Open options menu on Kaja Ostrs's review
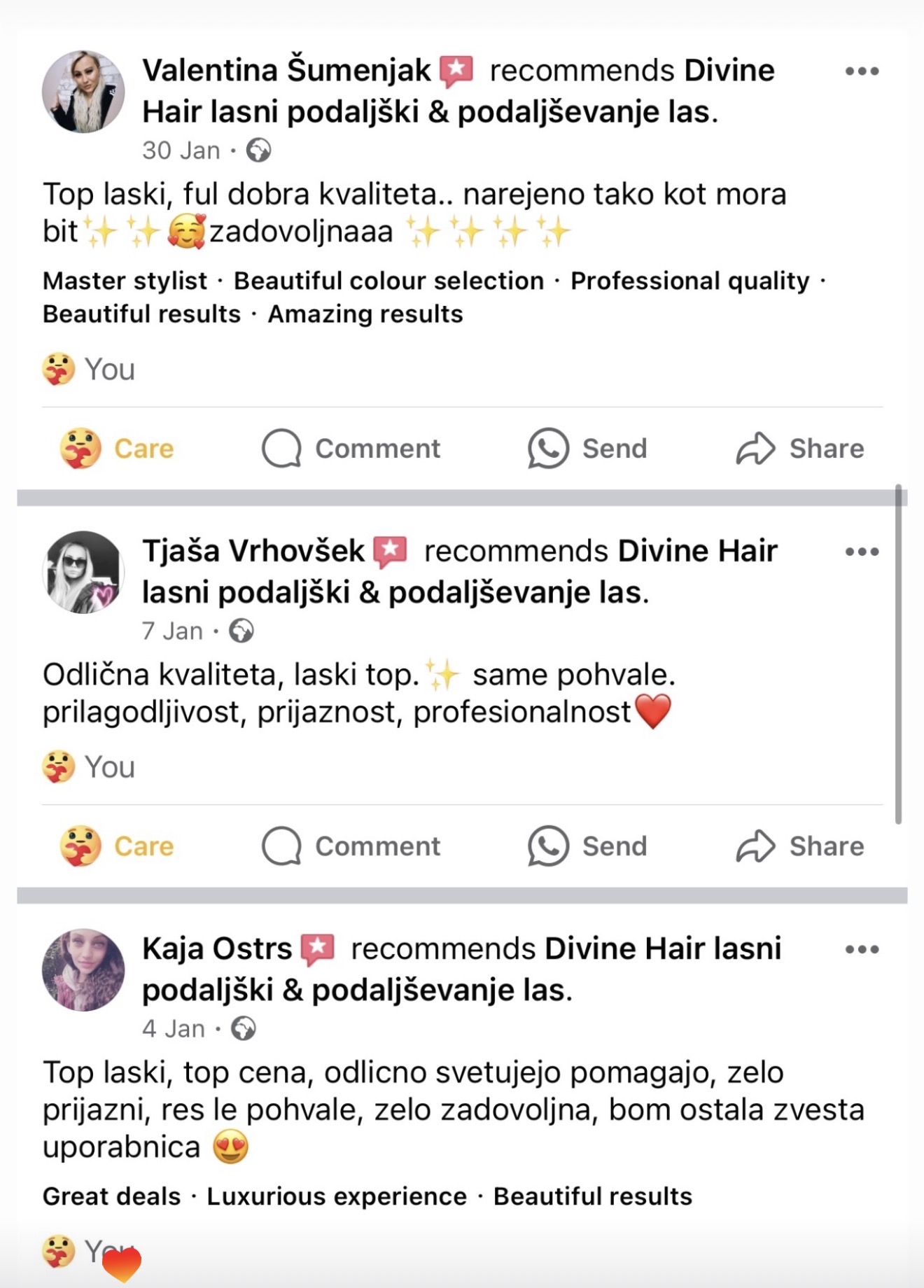 (862, 949)
